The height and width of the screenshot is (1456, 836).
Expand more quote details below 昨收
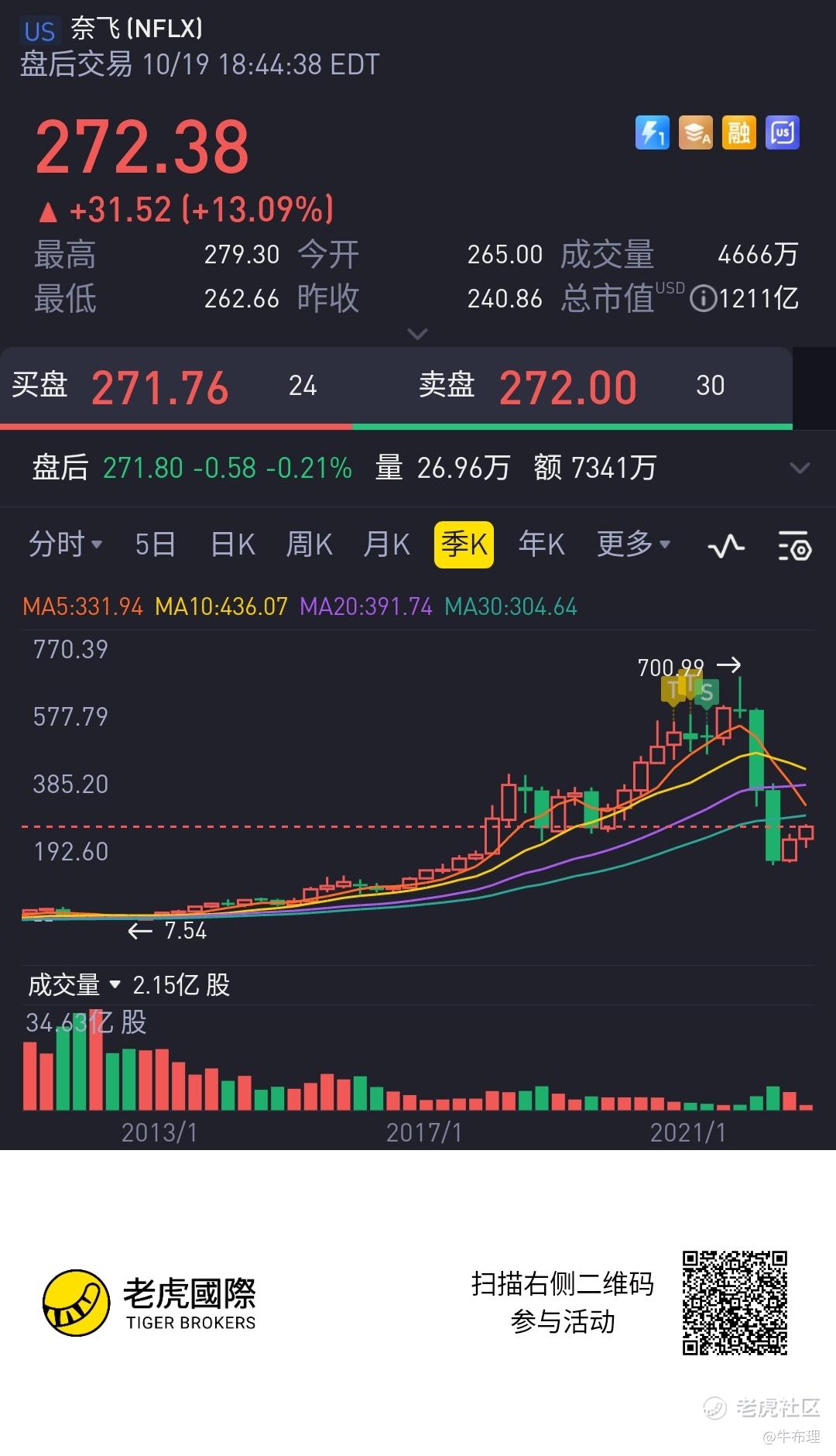pyautogui.click(x=417, y=335)
